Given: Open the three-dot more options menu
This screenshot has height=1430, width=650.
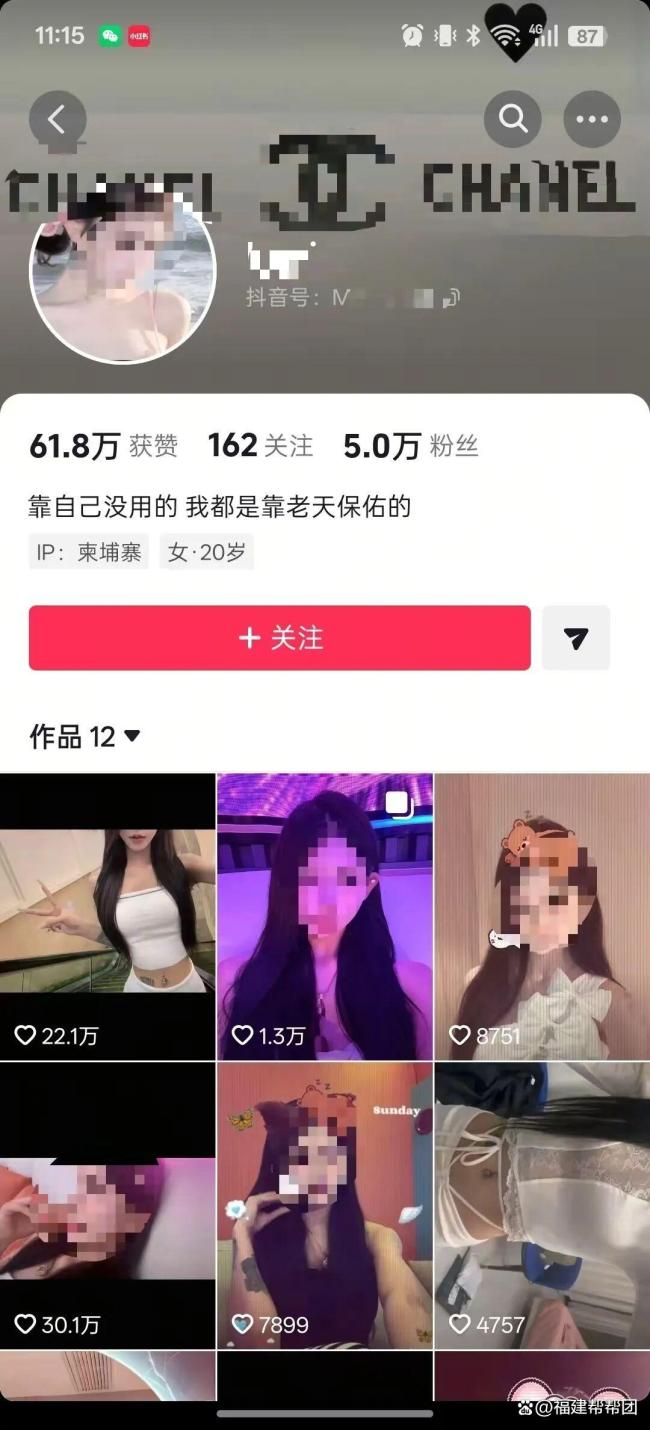Looking at the screenshot, I should coord(592,120).
